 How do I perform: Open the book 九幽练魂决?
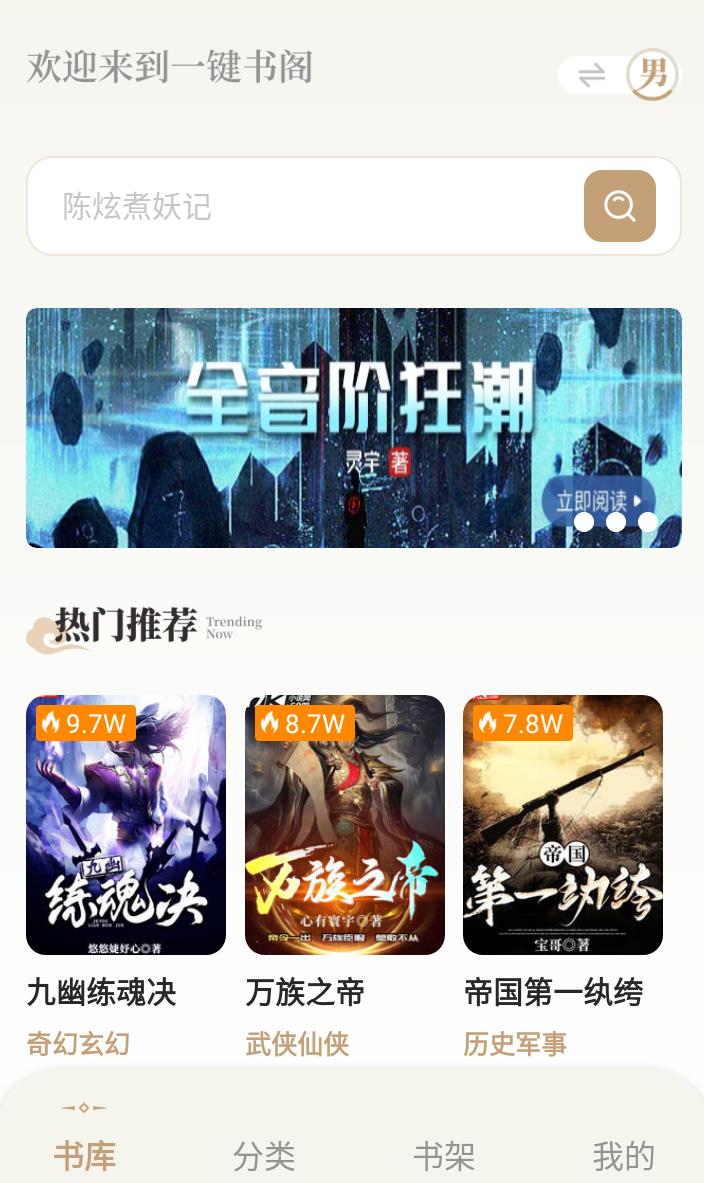[126, 825]
